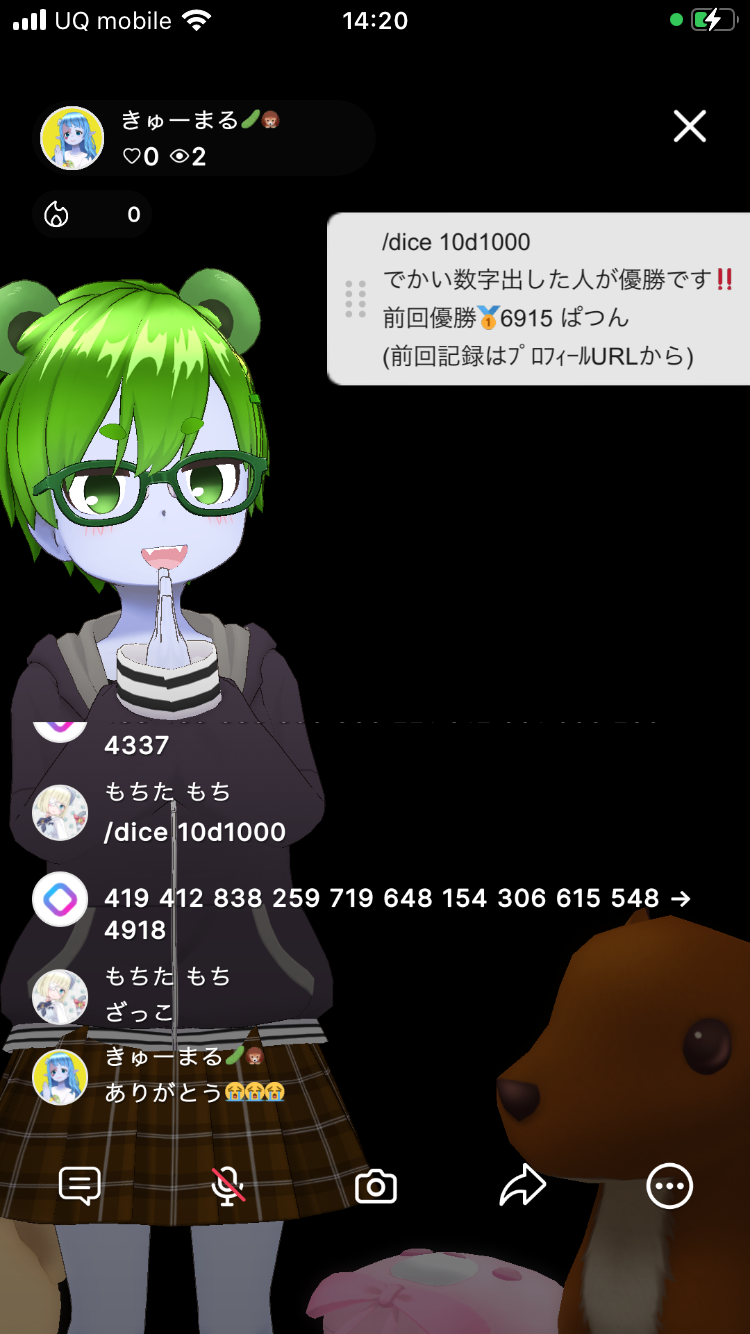Share this live stream

tap(523, 1186)
